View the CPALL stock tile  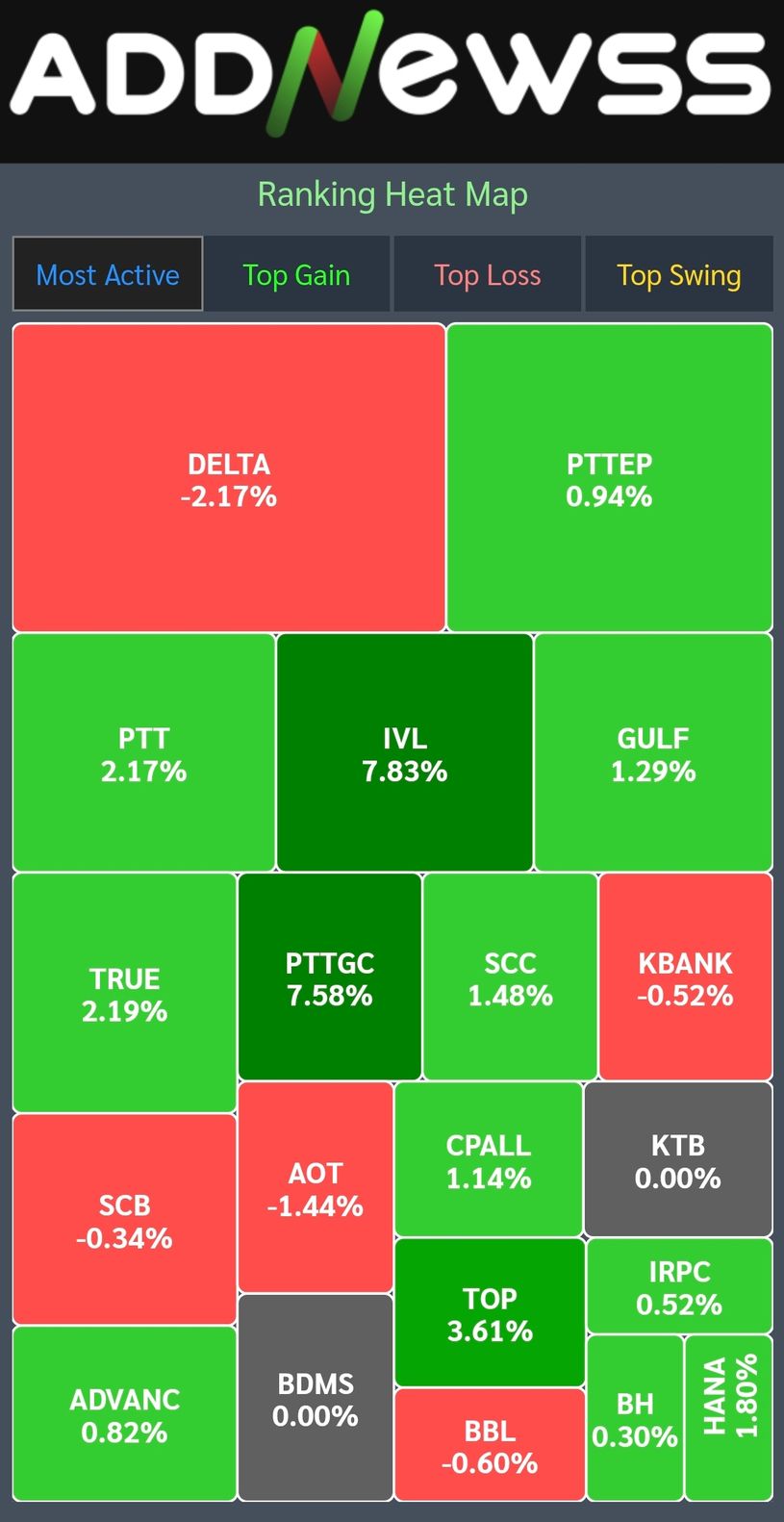(489, 1160)
